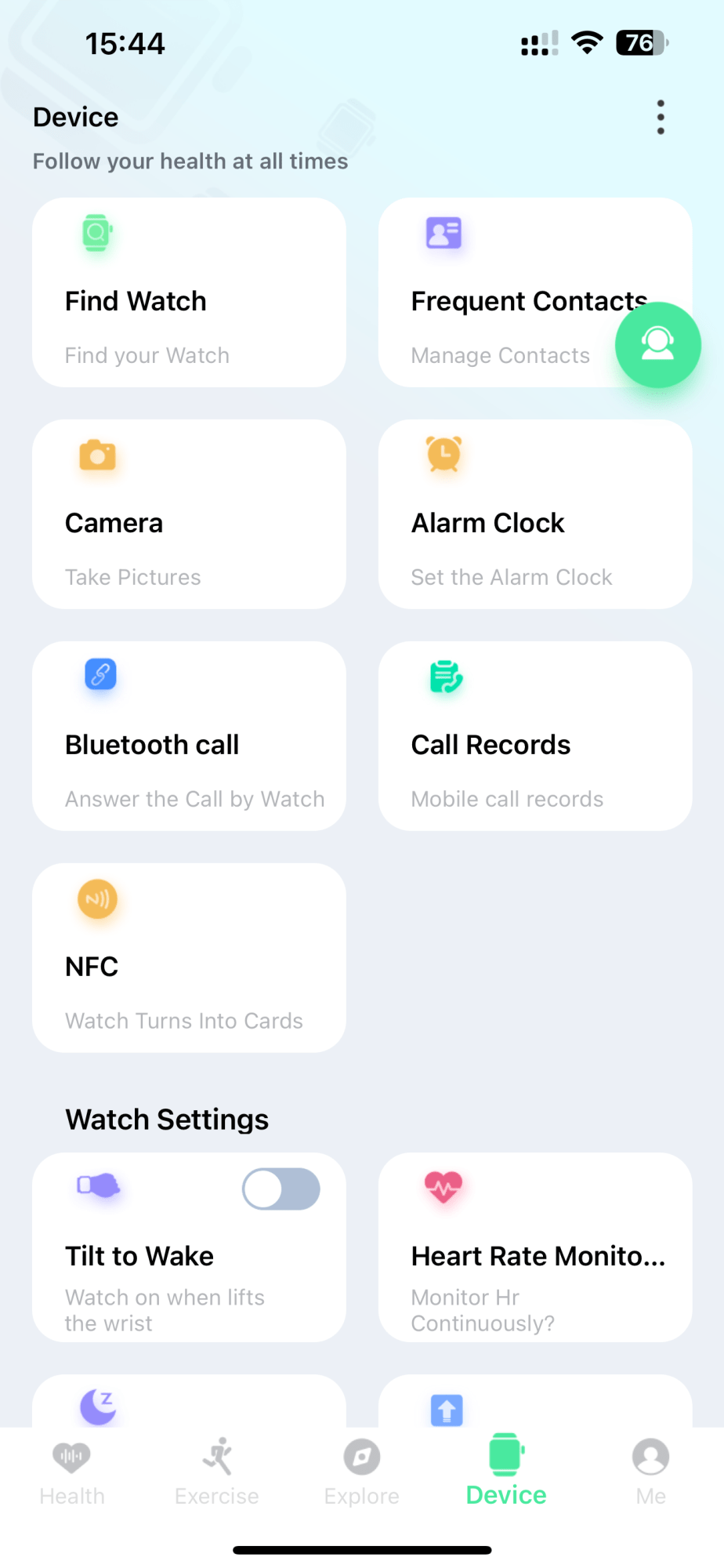Tap the green customer support button
The height and width of the screenshot is (1568, 724).
point(658,345)
